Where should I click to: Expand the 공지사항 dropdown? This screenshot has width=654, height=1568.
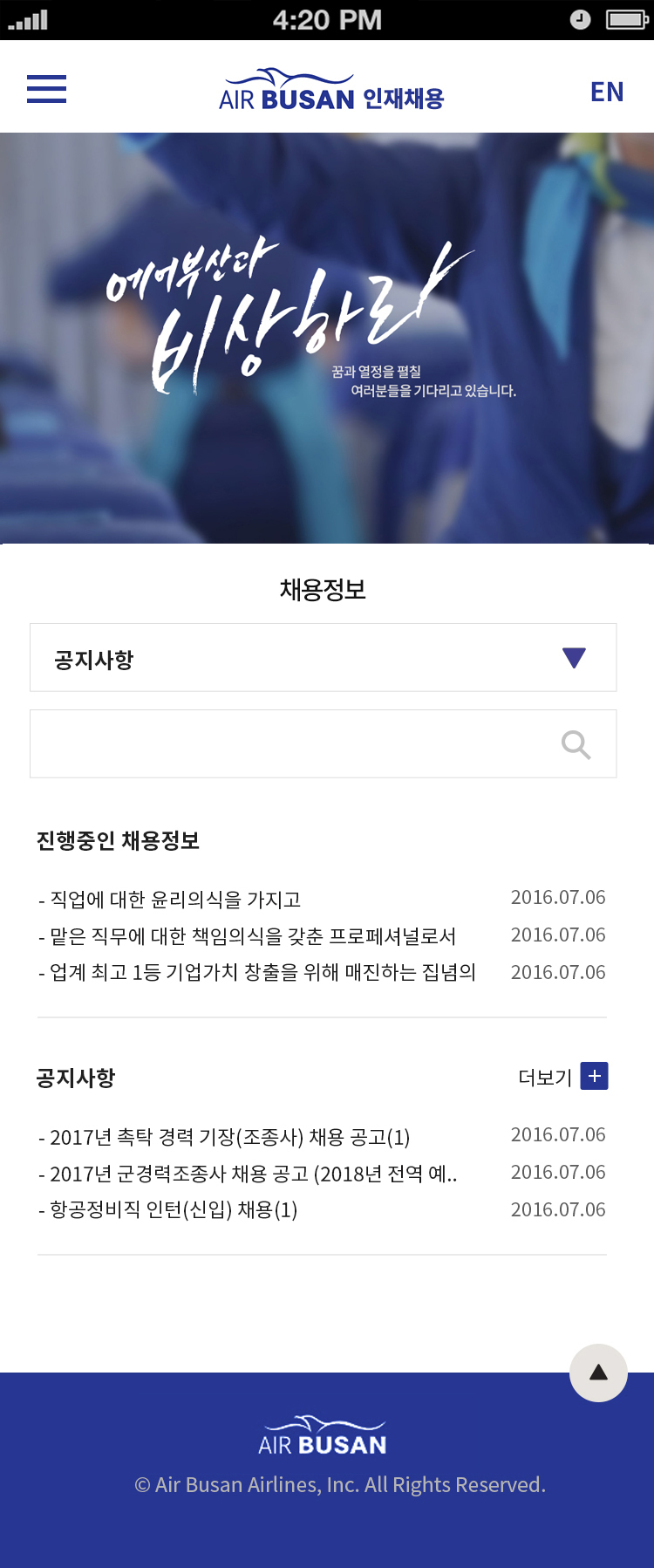coord(323,658)
